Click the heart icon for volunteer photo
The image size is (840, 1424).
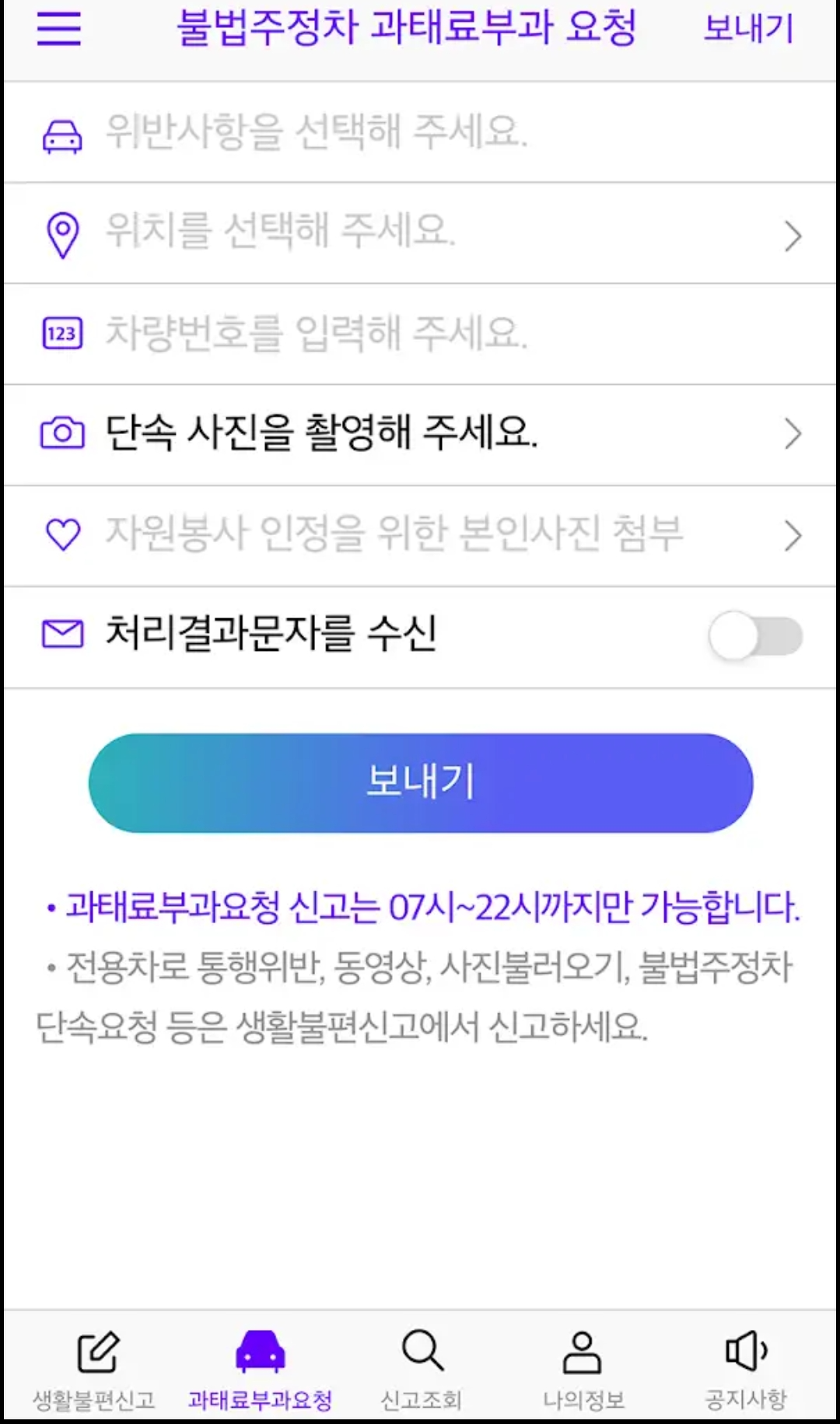click(x=62, y=534)
